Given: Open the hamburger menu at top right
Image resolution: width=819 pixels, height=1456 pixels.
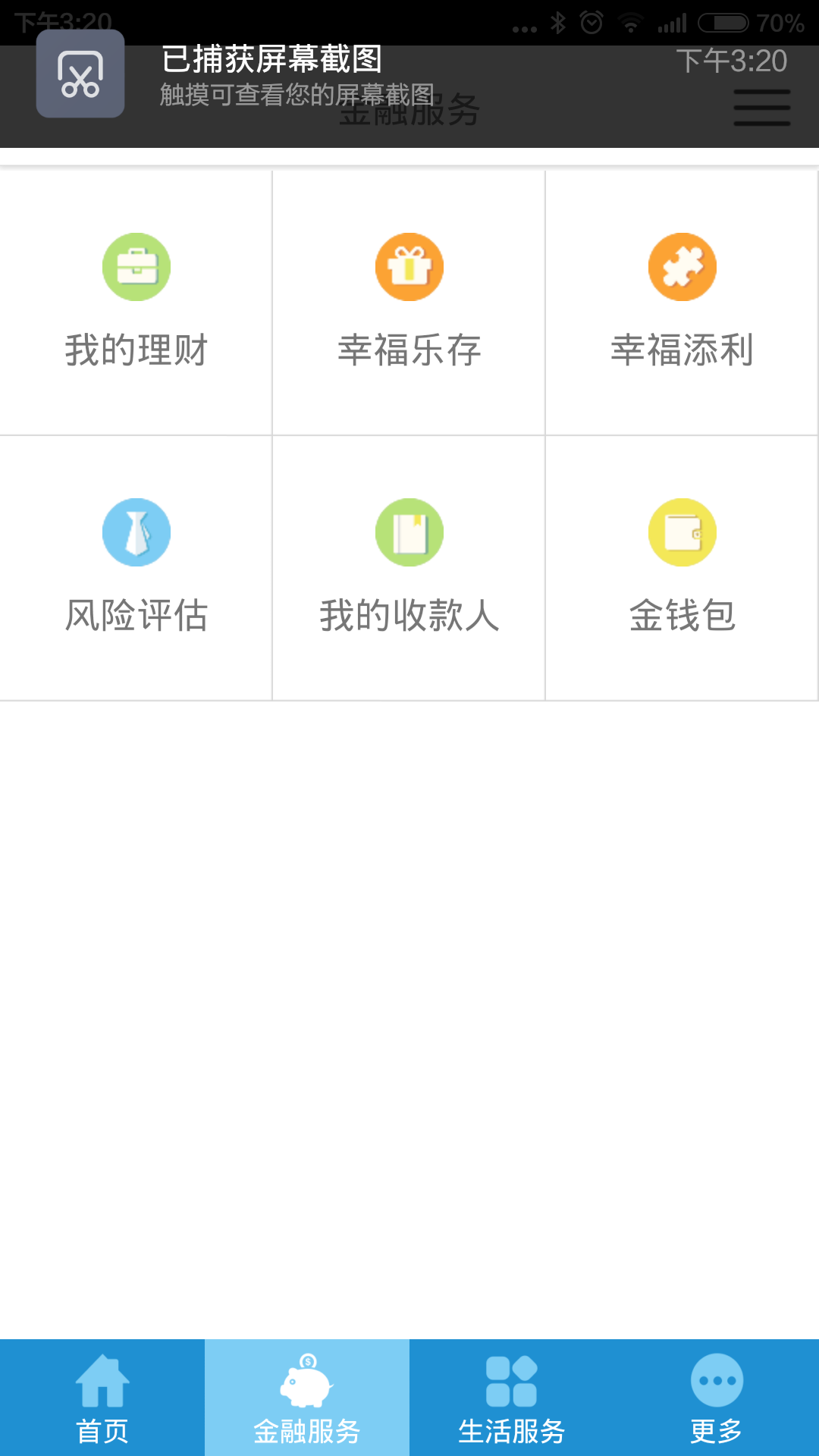Looking at the screenshot, I should [x=761, y=108].
